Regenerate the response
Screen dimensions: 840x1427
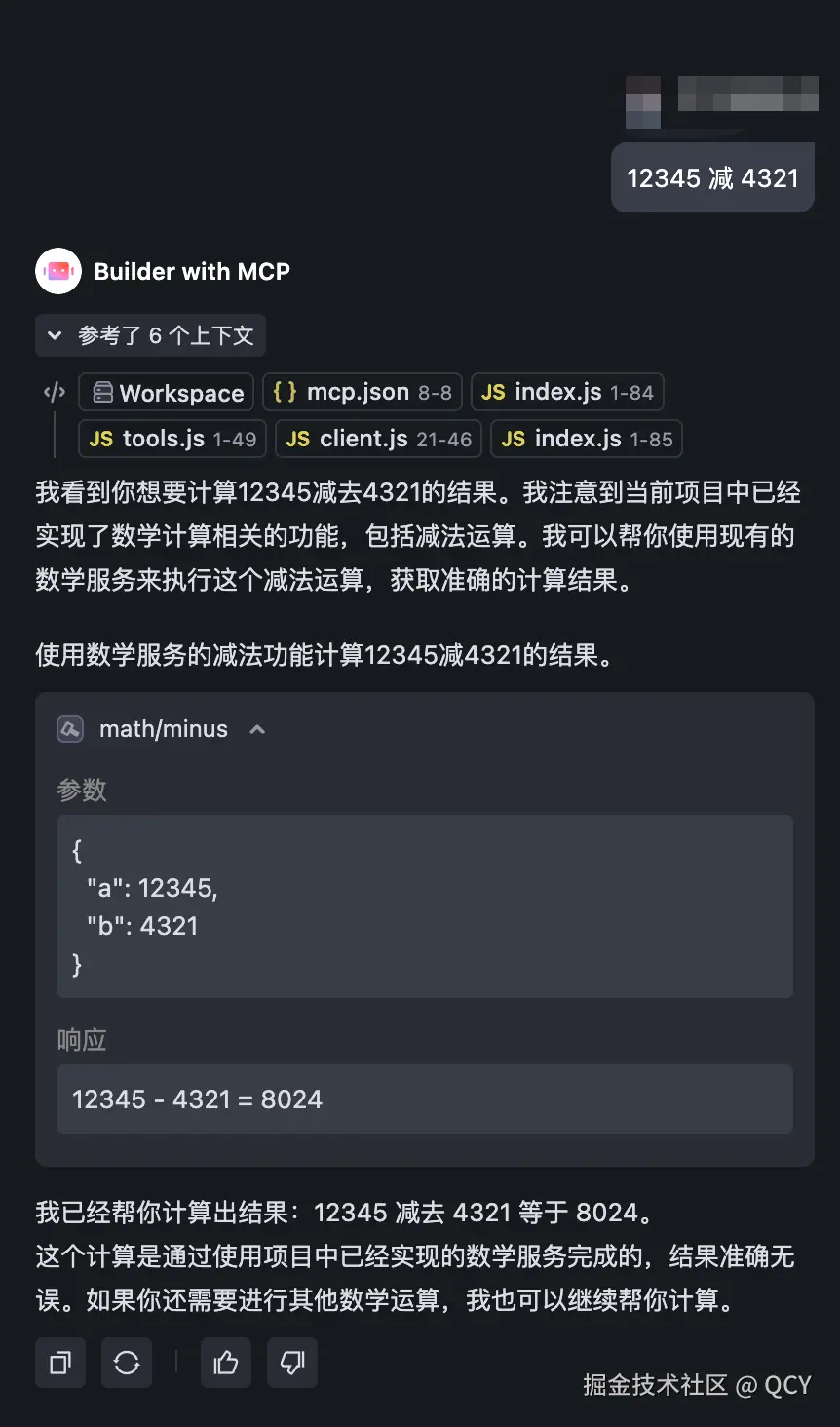point(127,1363)
